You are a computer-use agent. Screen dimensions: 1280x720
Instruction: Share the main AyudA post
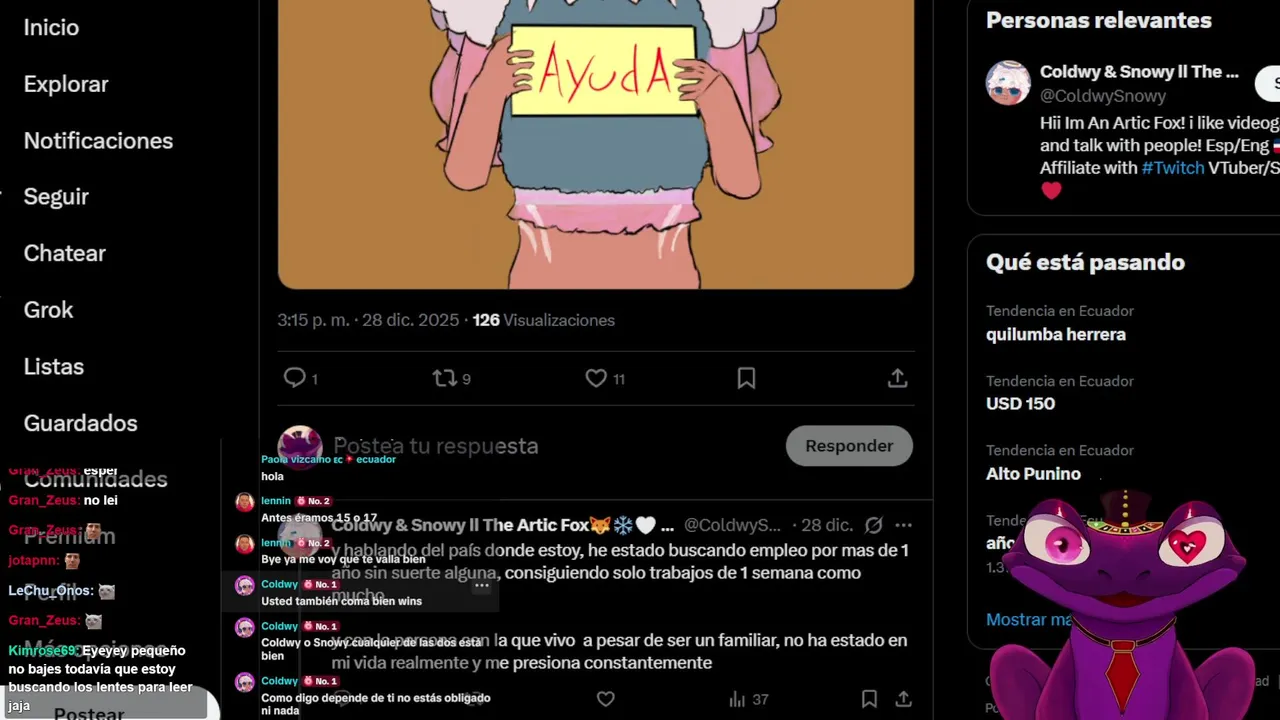(x=897, y=378)
